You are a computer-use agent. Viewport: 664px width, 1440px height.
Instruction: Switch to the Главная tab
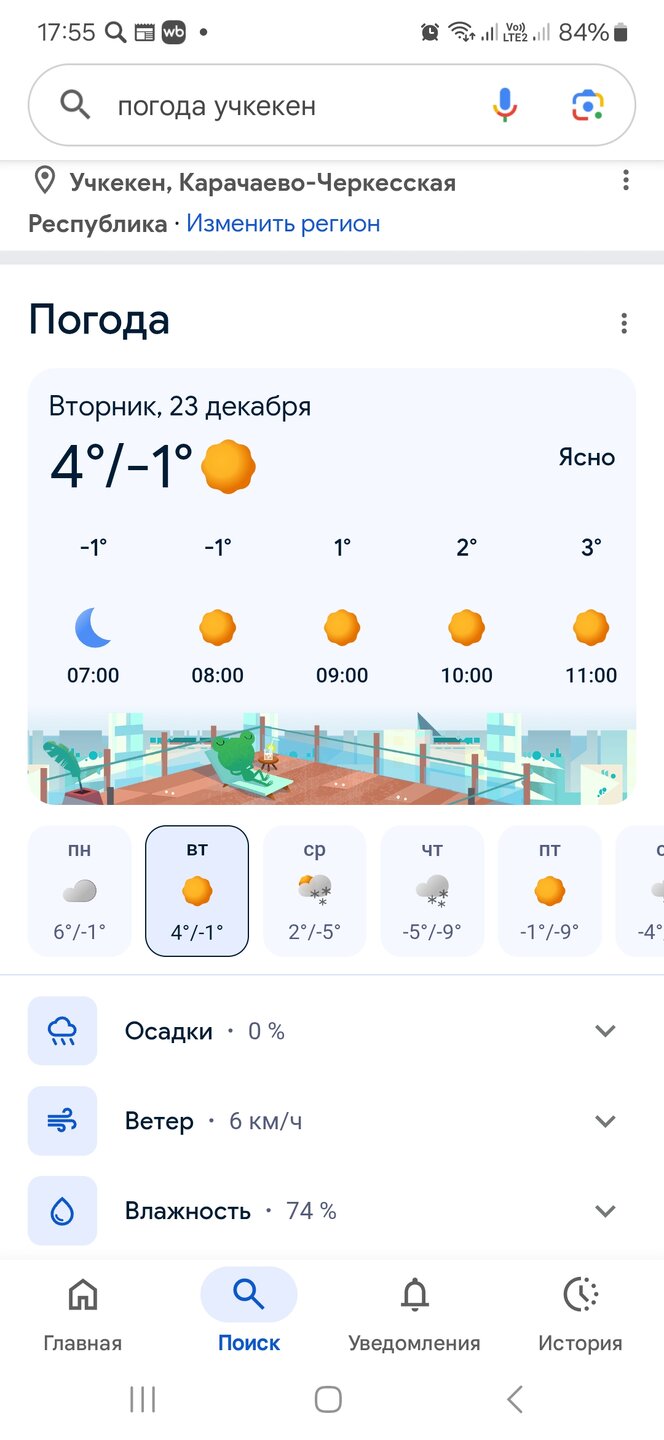click(x=82, y=1312)
